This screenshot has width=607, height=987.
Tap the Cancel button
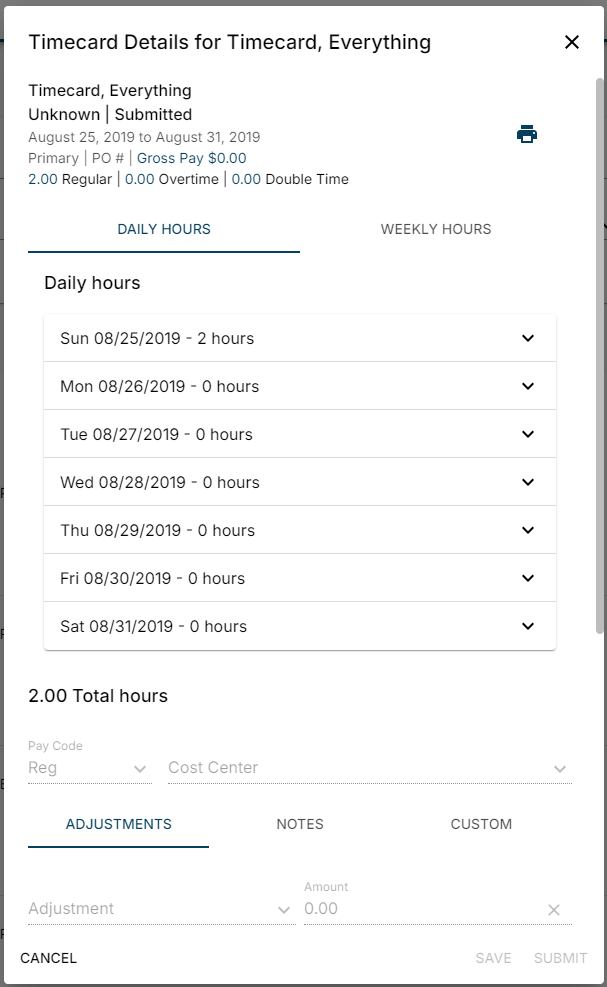click(x=48, y=958)
